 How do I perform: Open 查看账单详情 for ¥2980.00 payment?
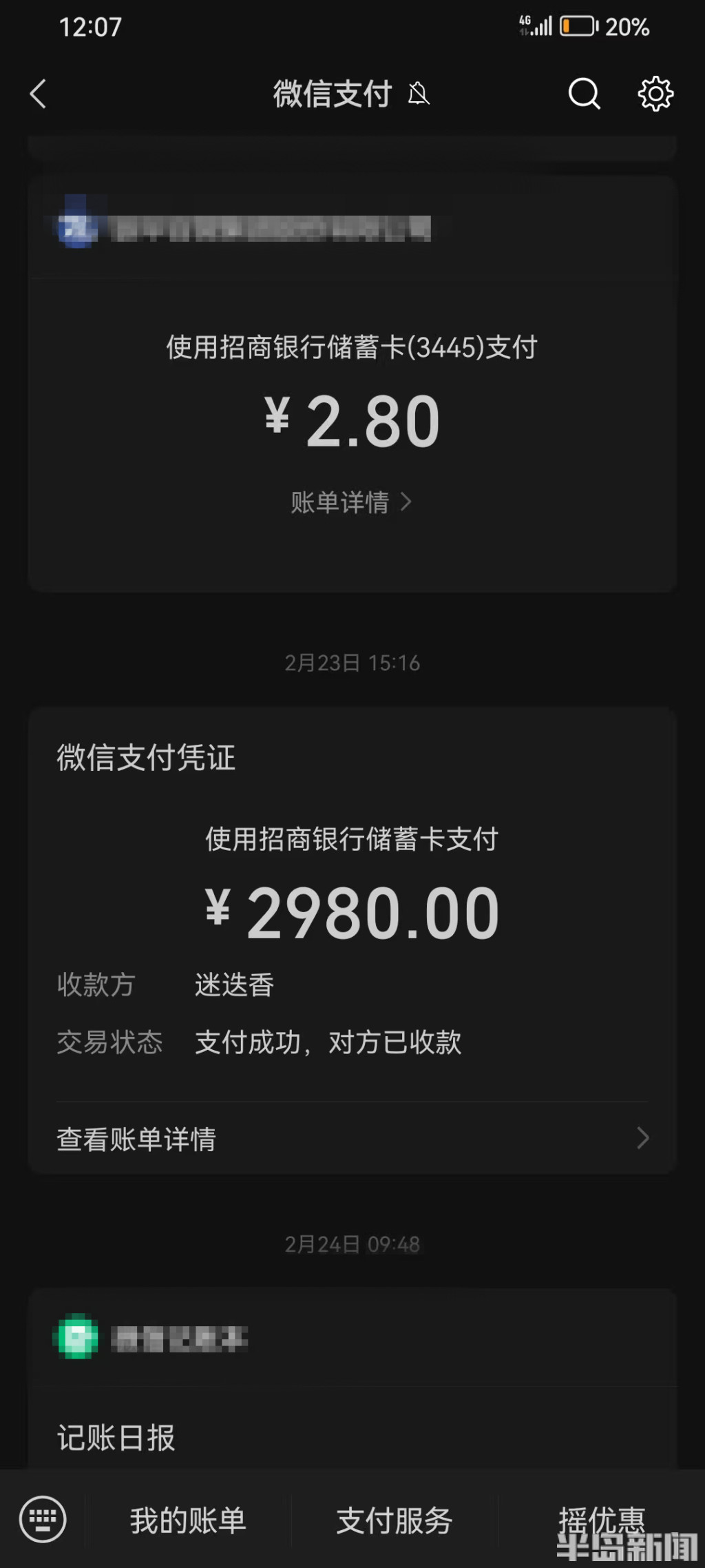click(351, 1138)
